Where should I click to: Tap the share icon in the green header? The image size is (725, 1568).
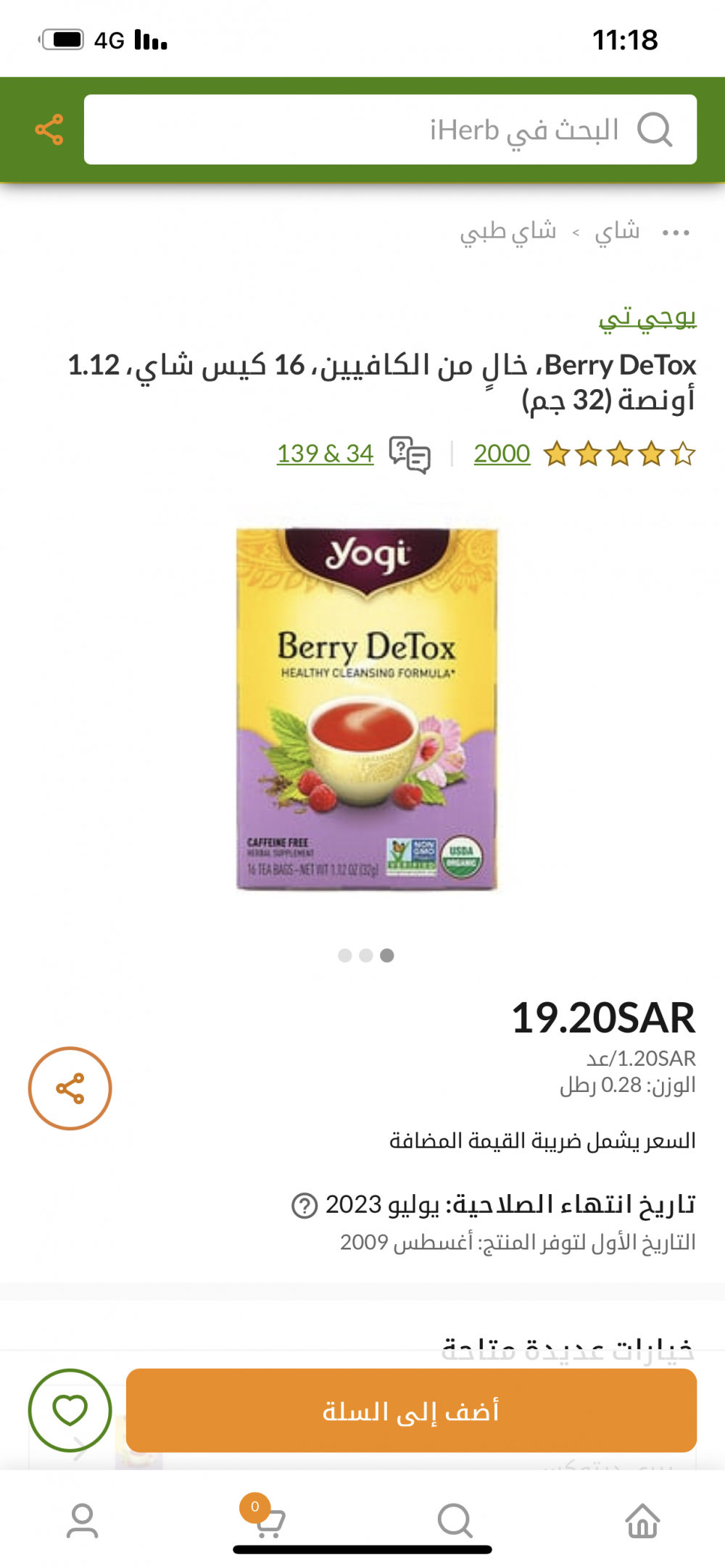coord(49,130)
